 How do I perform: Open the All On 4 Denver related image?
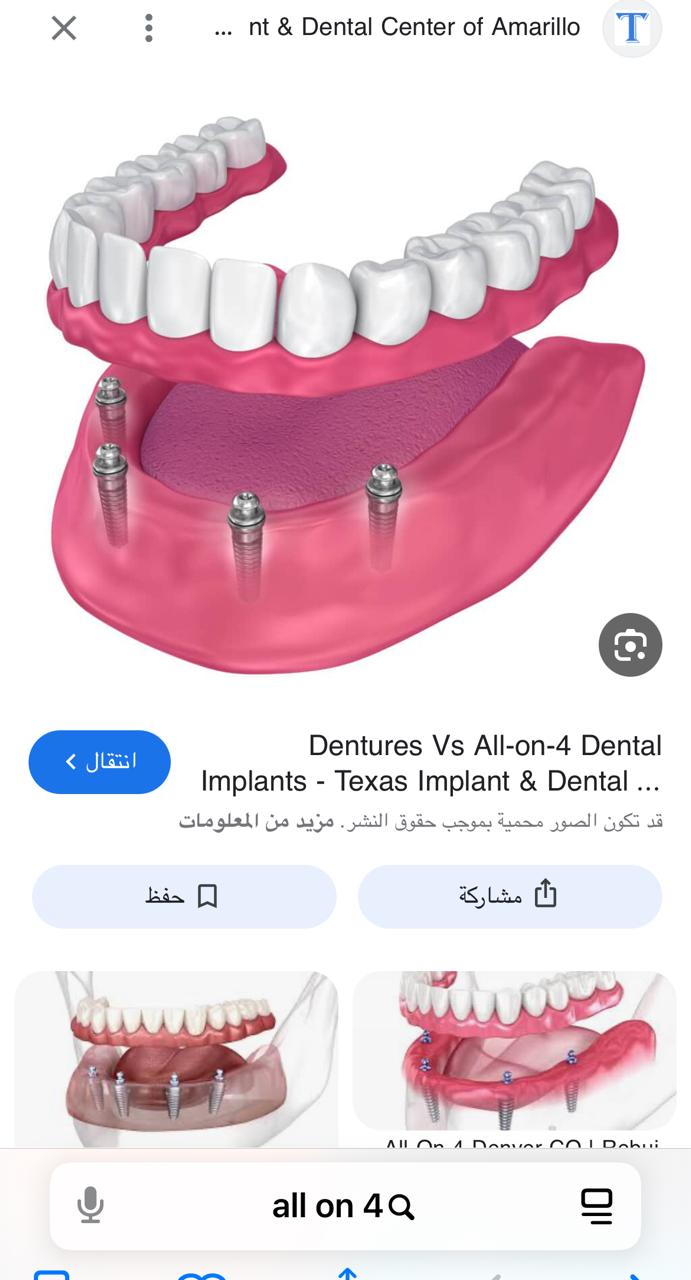pos(514,1050)
